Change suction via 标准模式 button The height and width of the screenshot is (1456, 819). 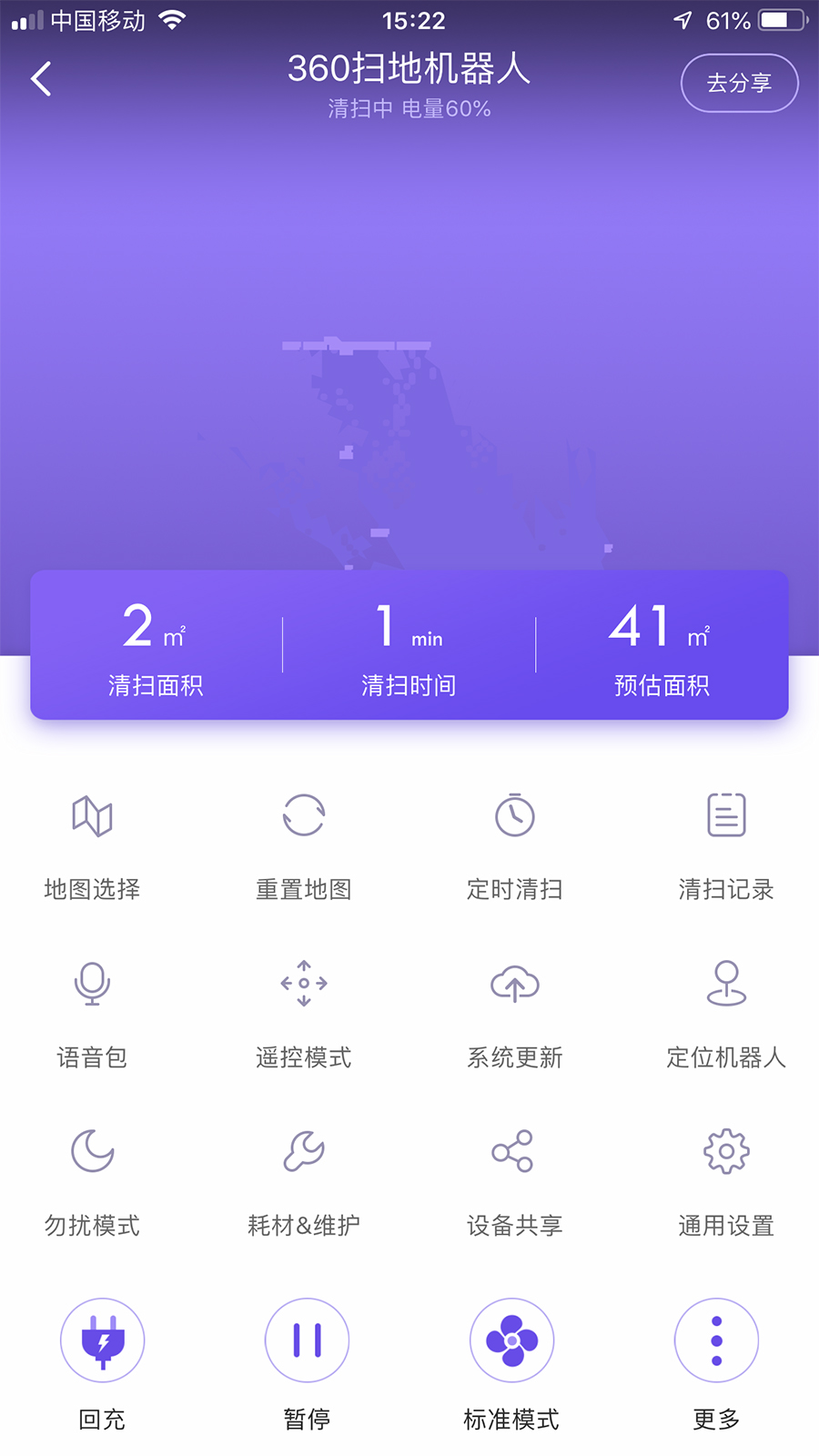[511, 1340]
